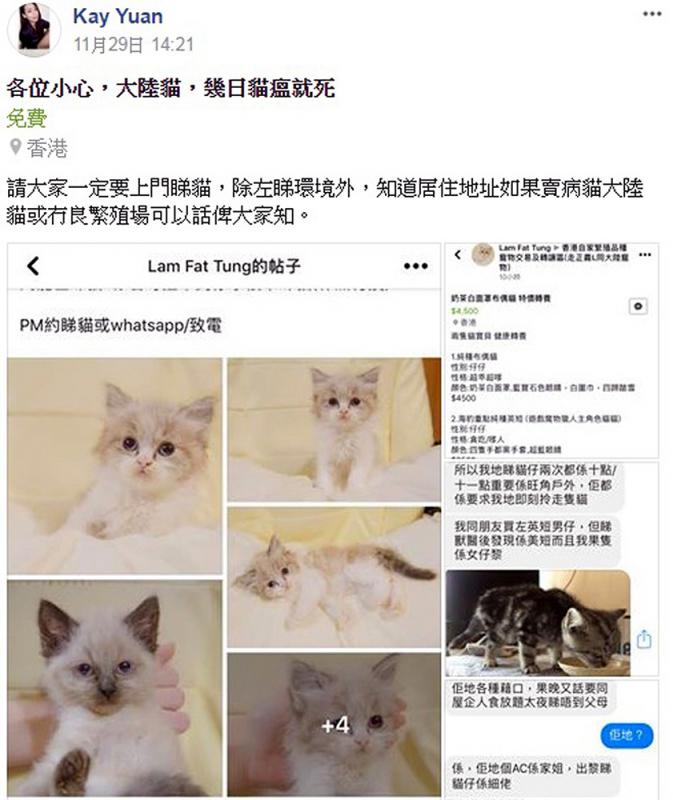
Task: Open the post's overflow menu
Action: point(651,14)
